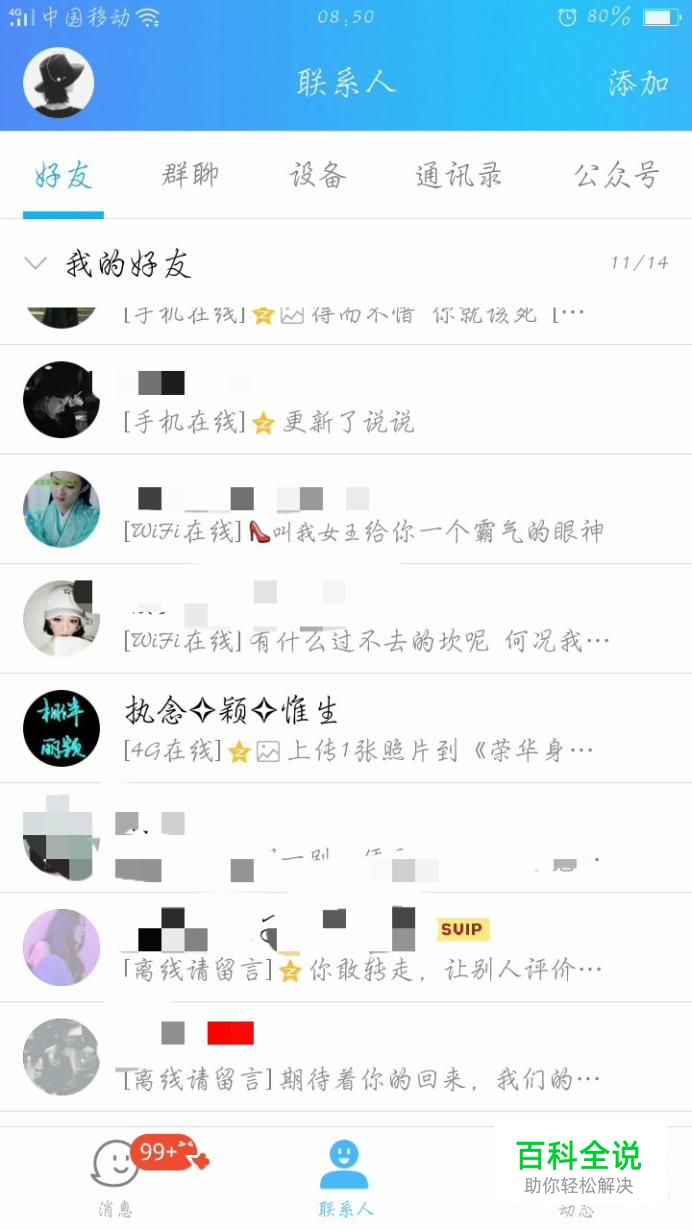This screenshot has height=1230, width=692.
Task: Select 联系人 in the bottom bar
Action: pos(345,1178)
